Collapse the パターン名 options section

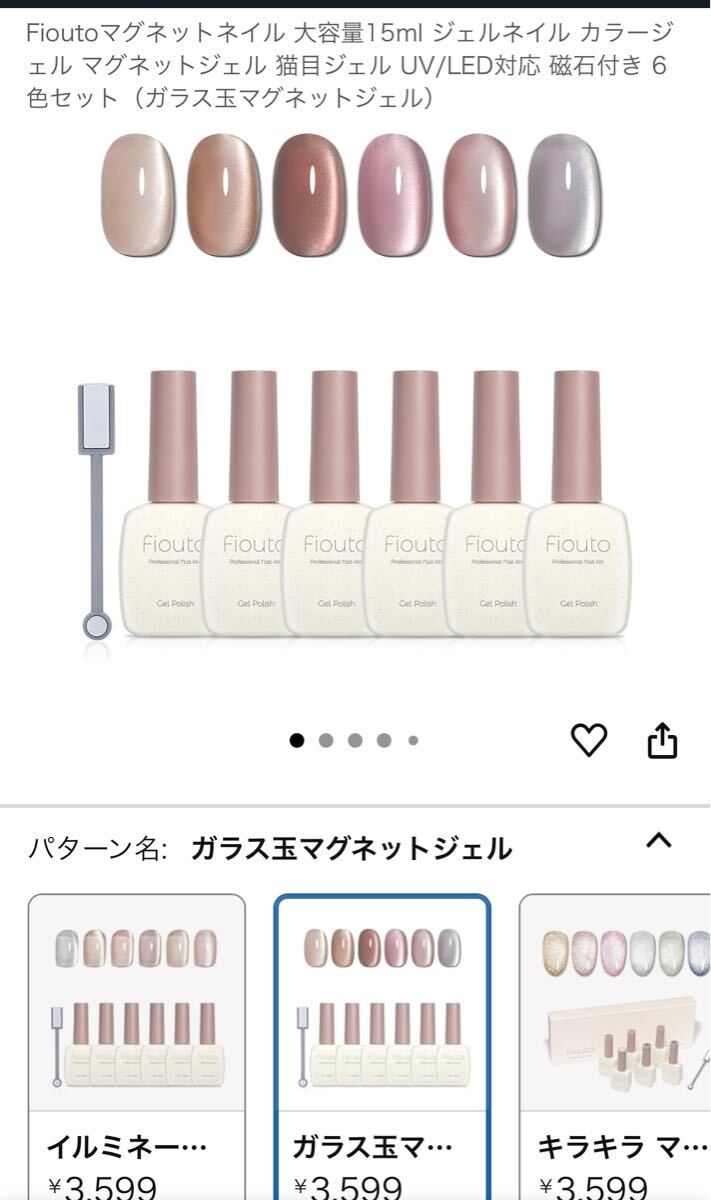point(658,841)
